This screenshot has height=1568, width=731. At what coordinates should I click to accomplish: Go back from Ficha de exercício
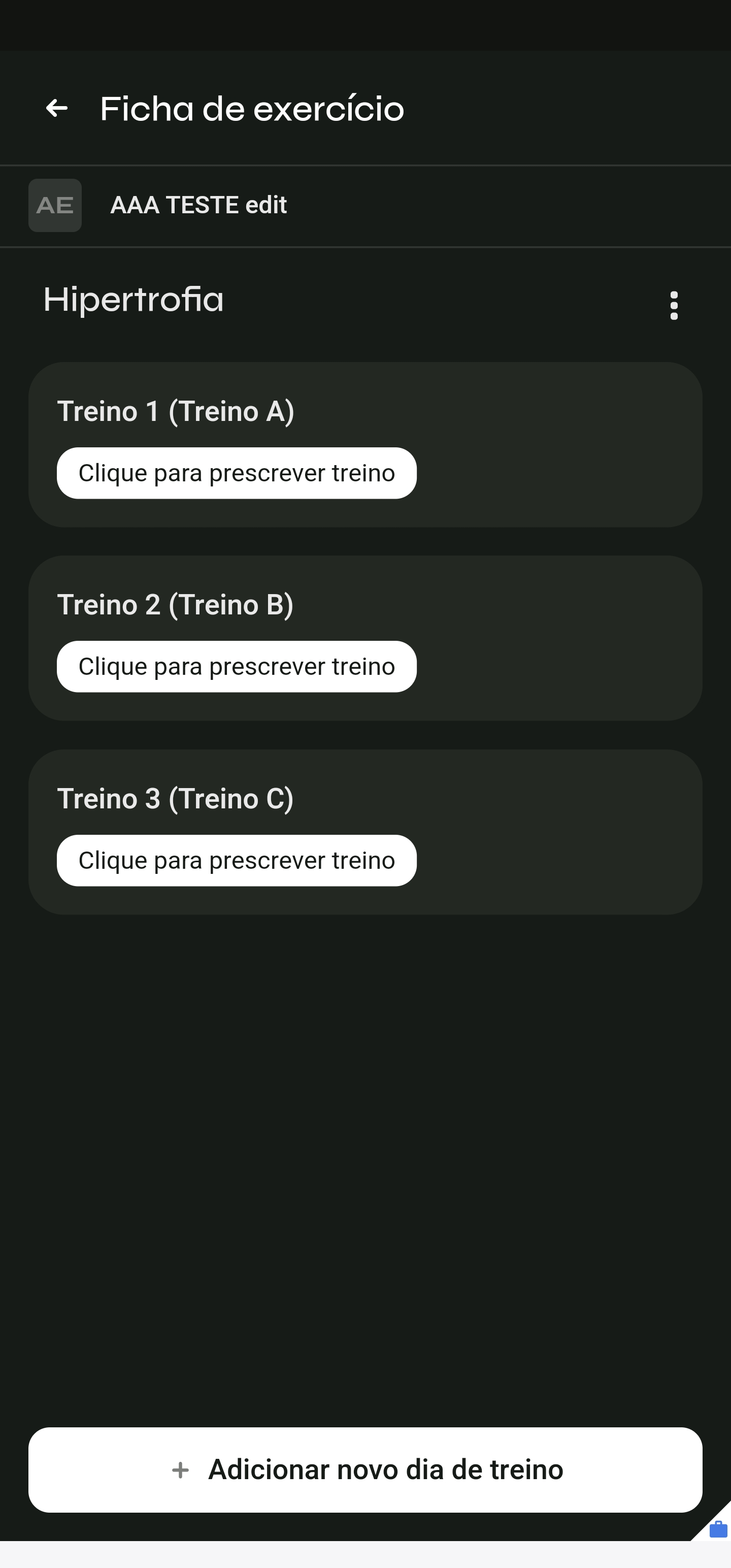(x=57, y=108)
